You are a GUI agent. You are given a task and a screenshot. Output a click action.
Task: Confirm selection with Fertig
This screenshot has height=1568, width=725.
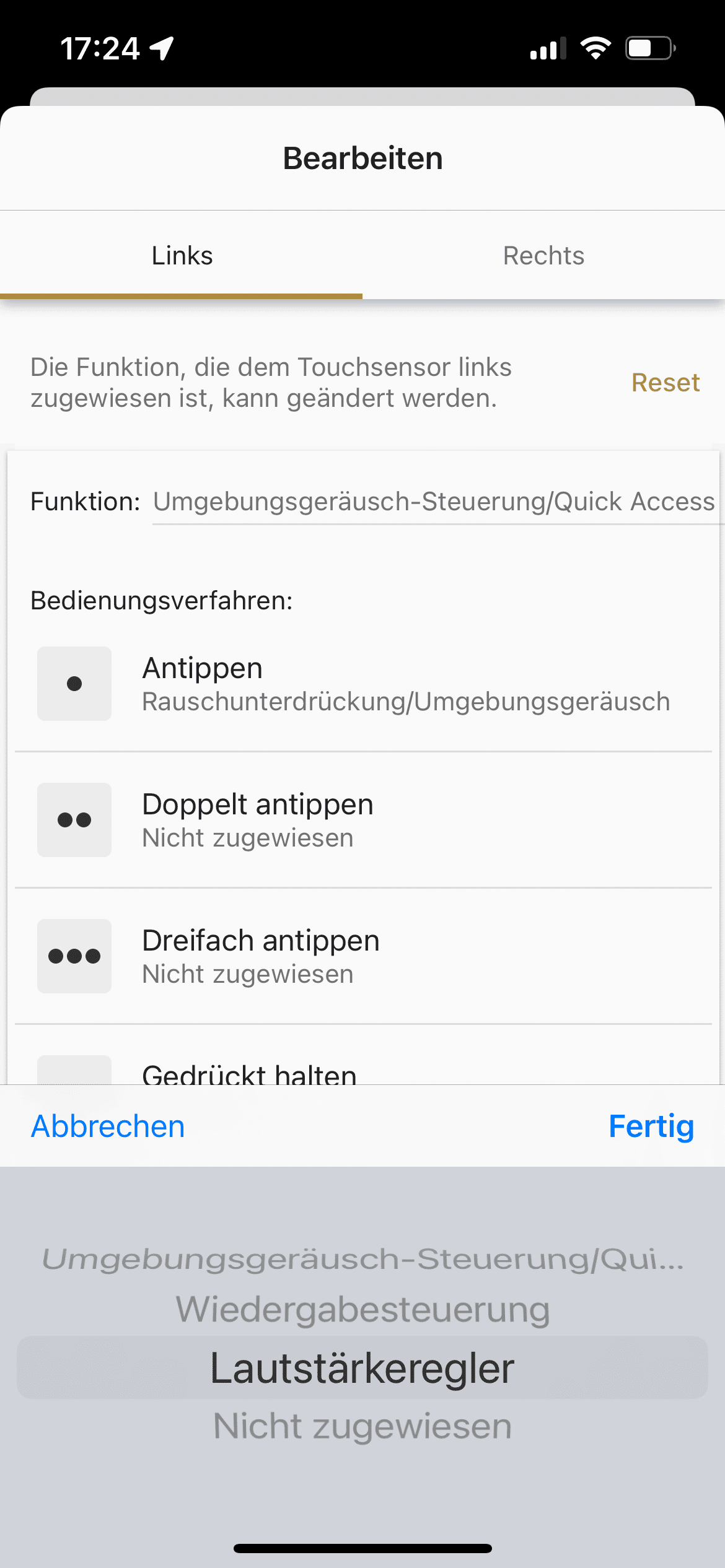click(x=651, y=1126)
